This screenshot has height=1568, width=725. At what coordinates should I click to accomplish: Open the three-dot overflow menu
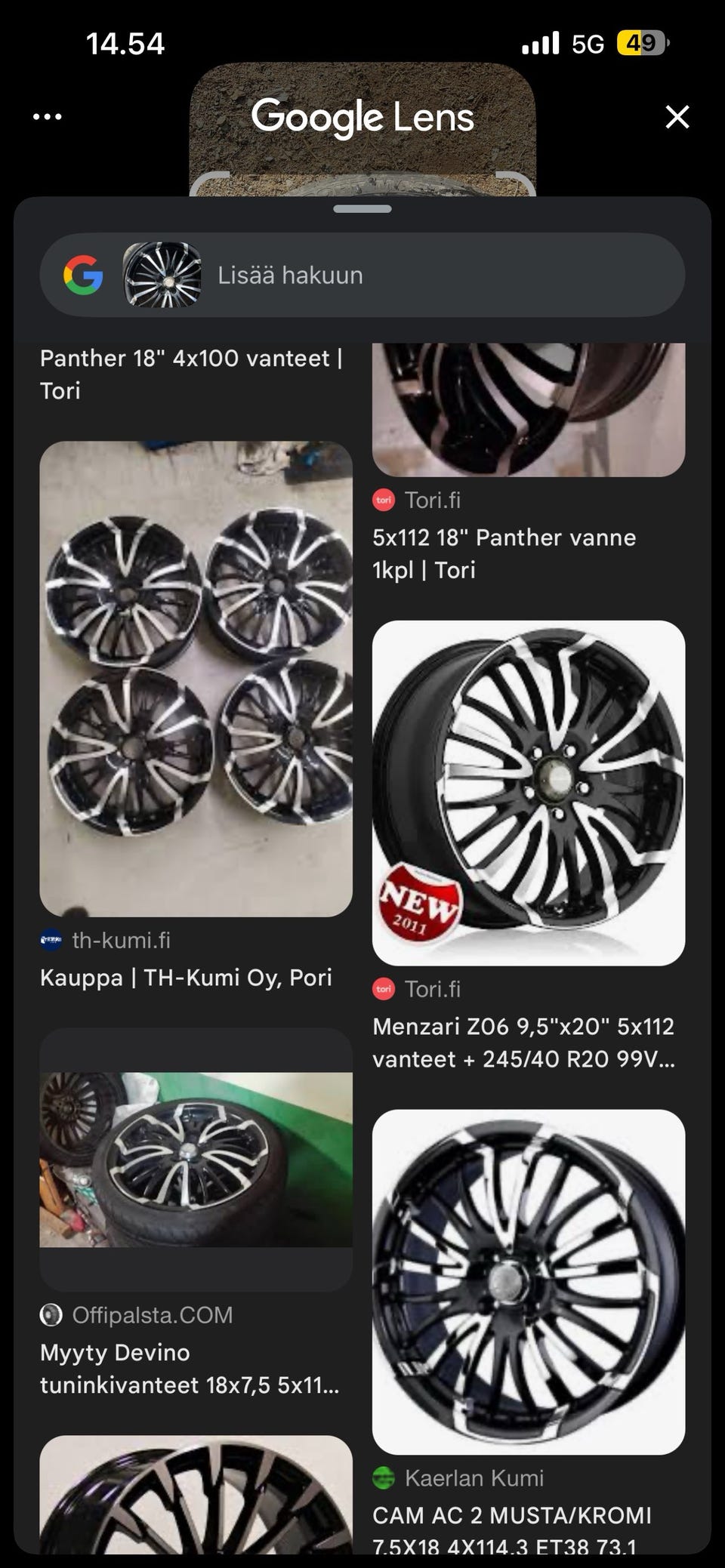coord(48,117)
